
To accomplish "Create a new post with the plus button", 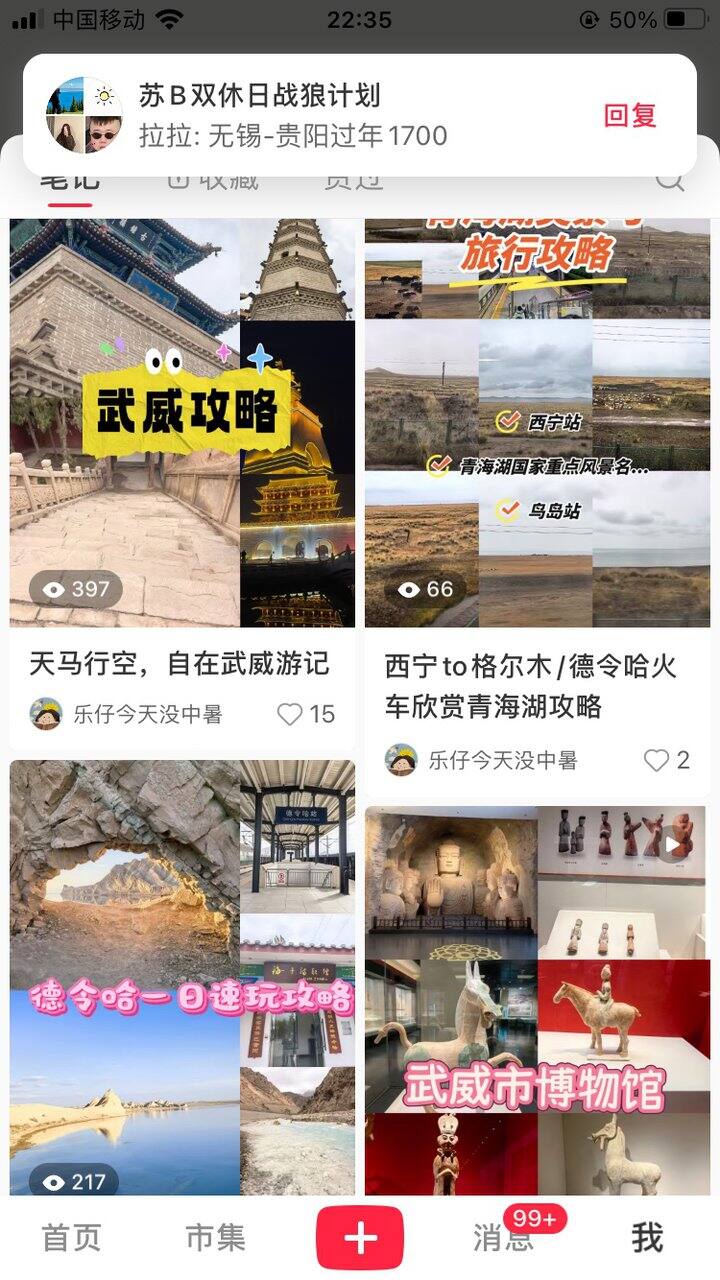I will (360, 1238).
